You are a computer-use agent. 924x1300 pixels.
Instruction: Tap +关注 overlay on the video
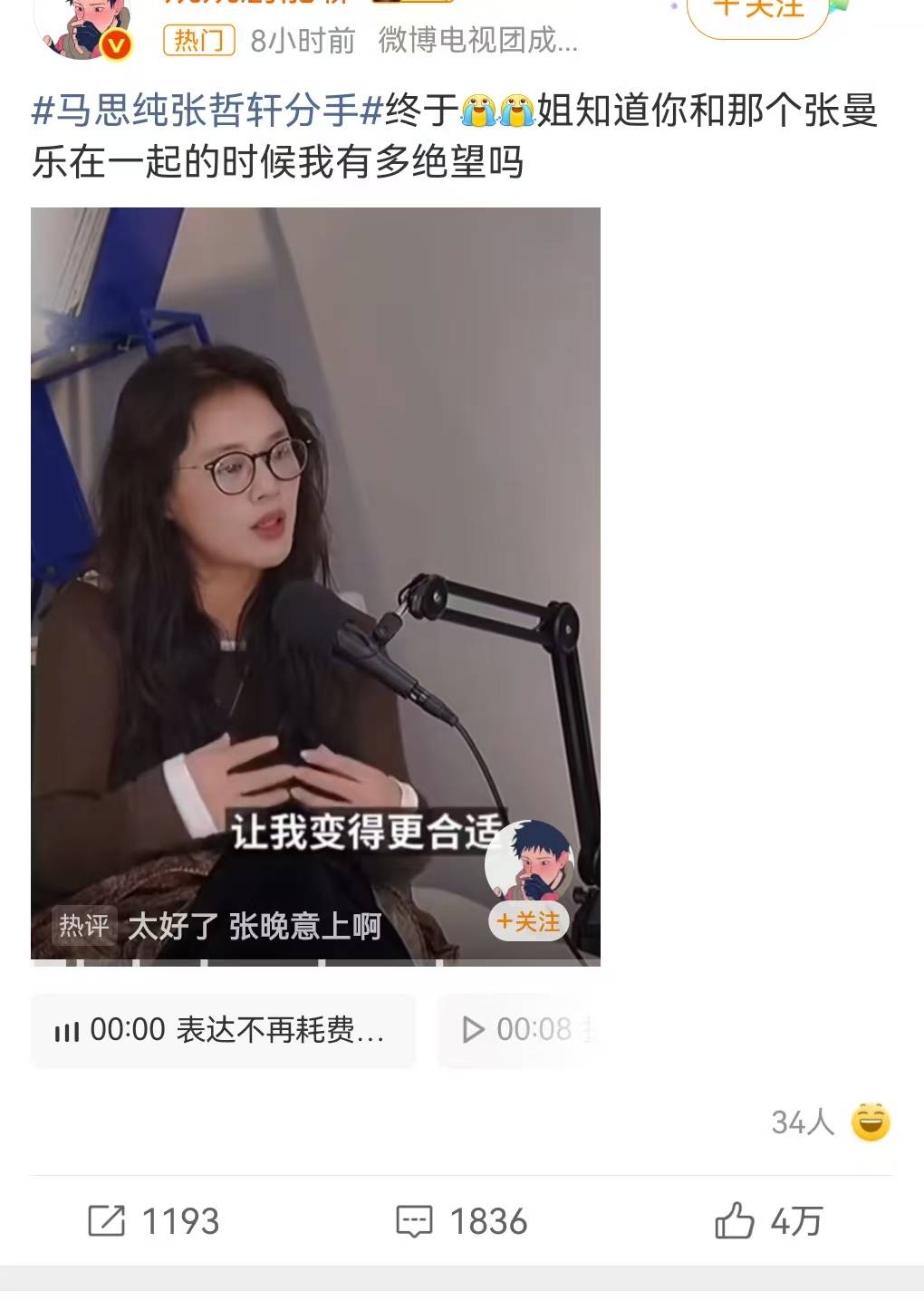click(x=529, y=921)
